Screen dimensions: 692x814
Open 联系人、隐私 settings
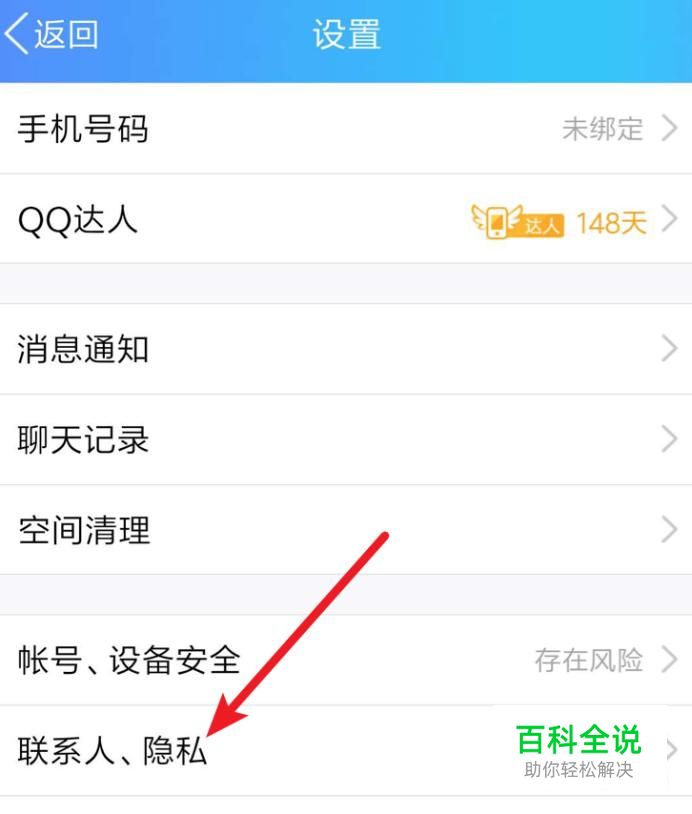pyautogui.click(x=112, y=750)
